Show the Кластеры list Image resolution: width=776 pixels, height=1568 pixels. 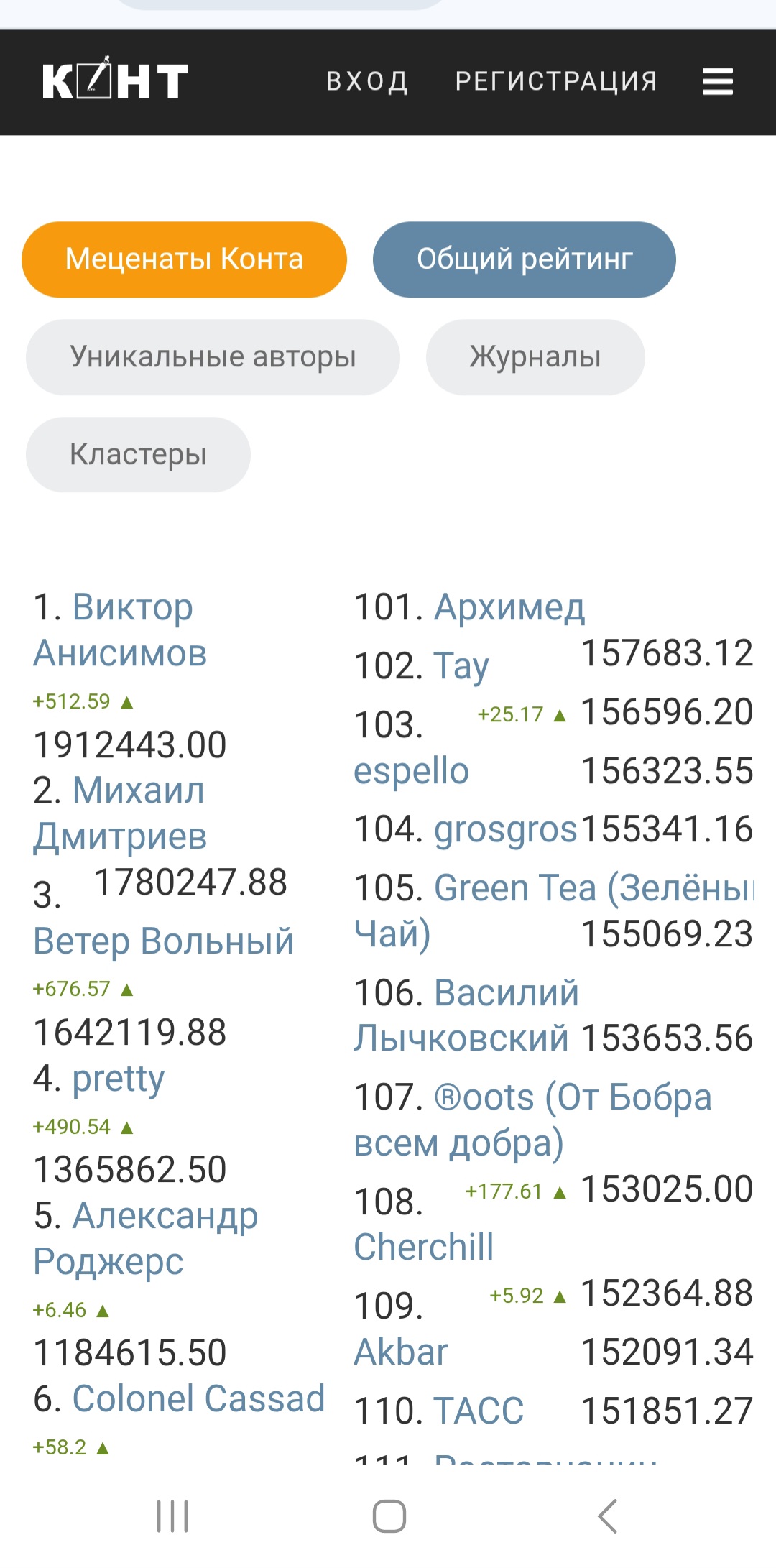click(x=138, y=455)
